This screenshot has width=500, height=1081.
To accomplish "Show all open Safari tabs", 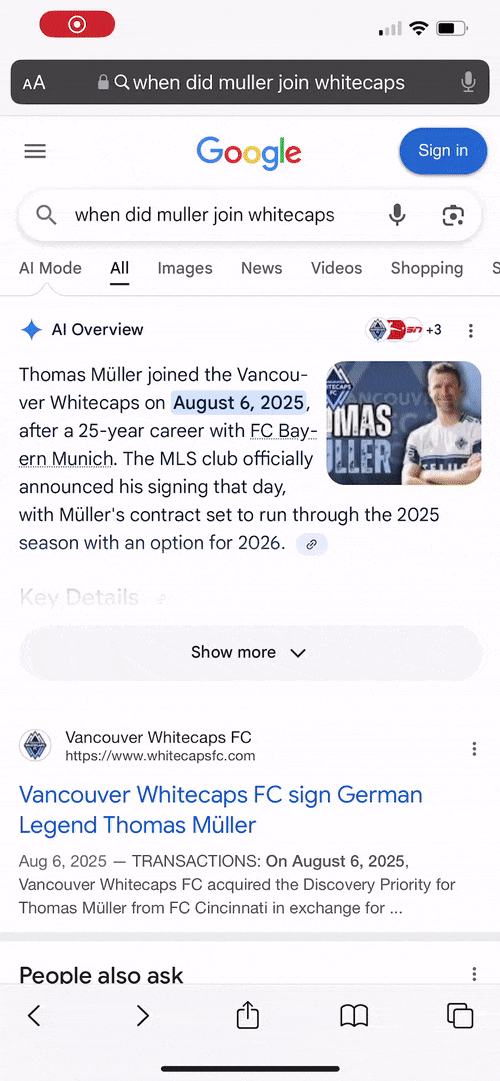I will tap(460, 1016).
